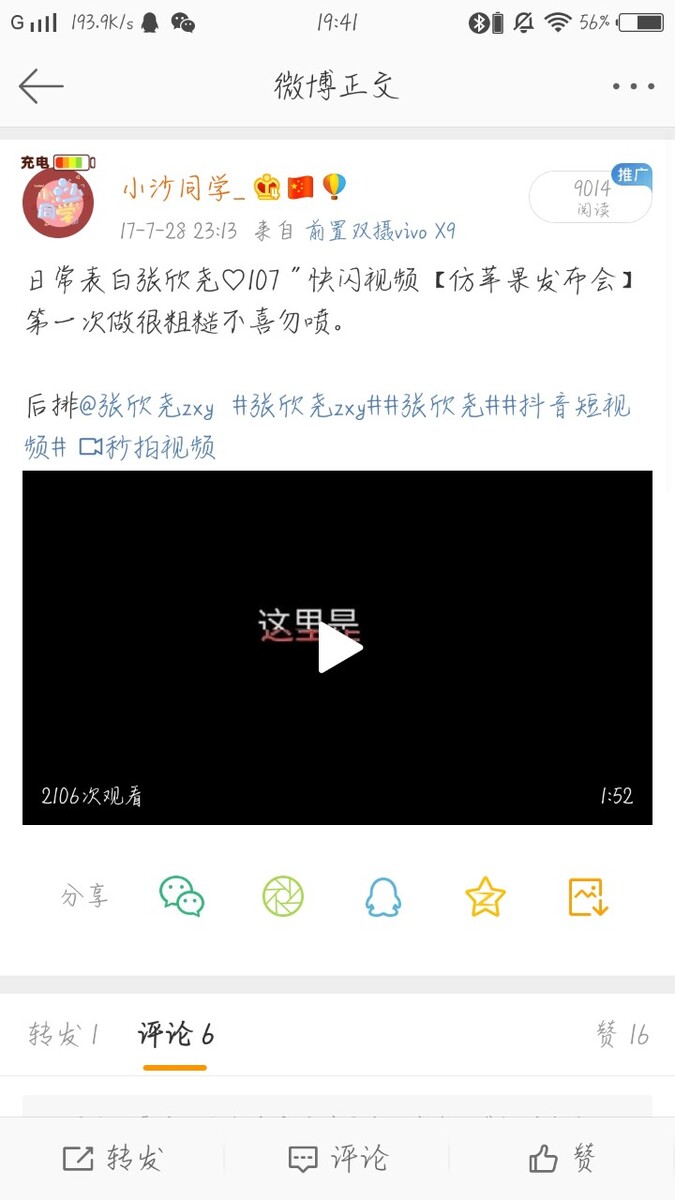This screenshot has height=1200, width=675.
Task: Share to WeChat Moments
Action: coord(283,896)
